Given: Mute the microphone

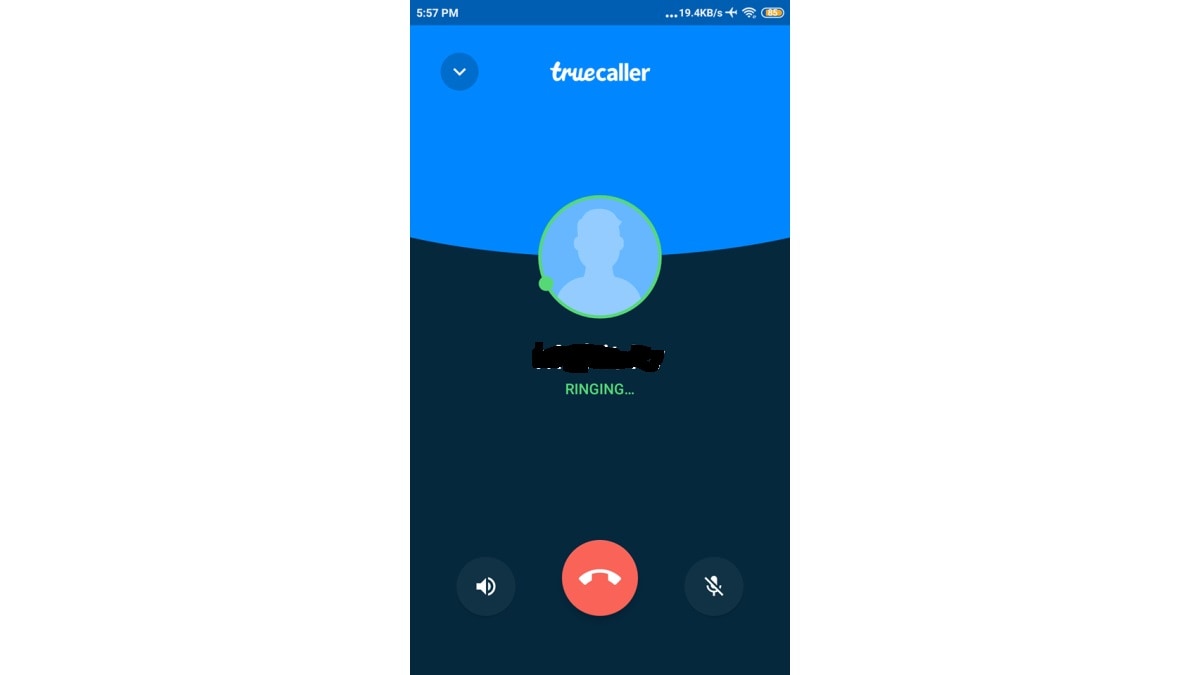Looking at the screenshot, I should (x=713, y=586).
